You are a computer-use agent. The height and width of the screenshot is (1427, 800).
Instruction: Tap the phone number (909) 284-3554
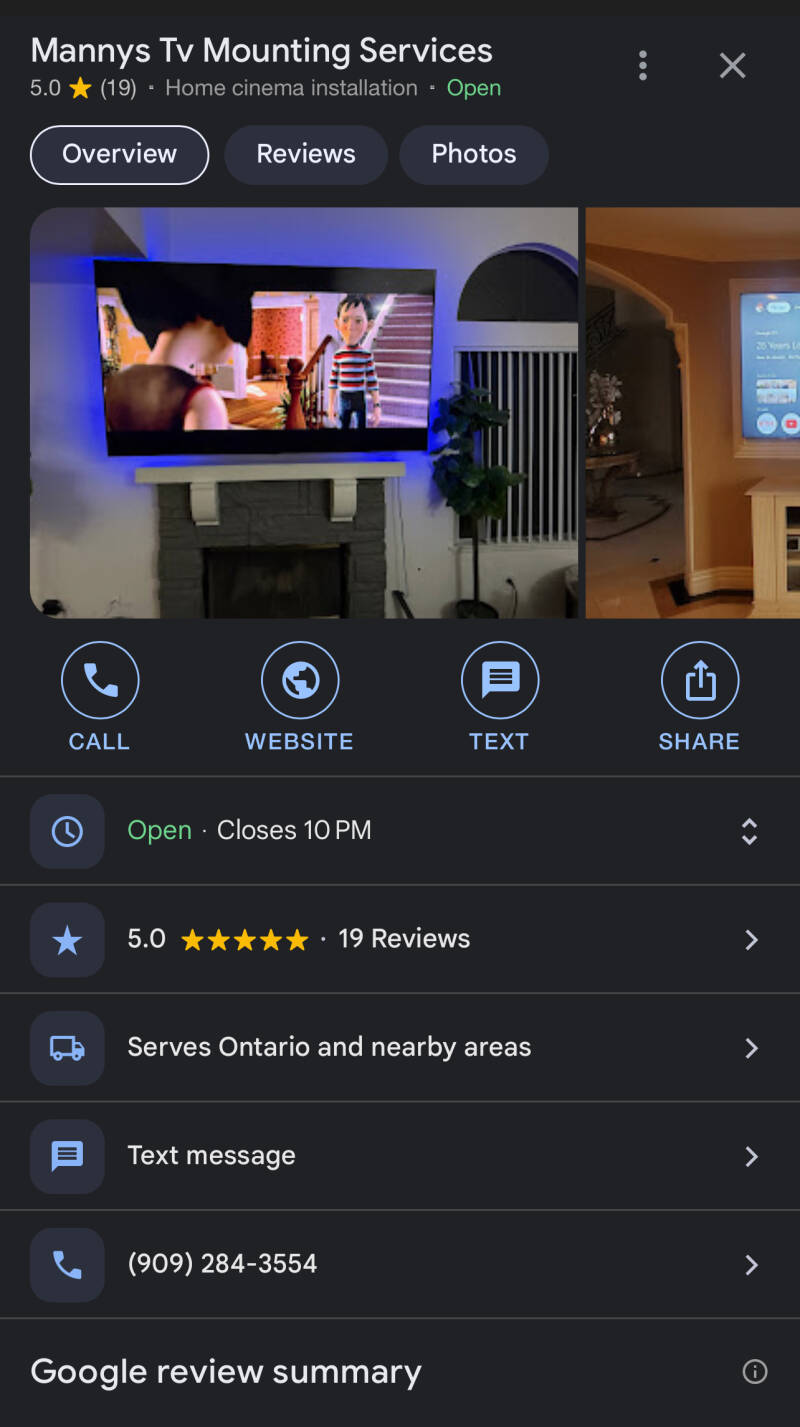point(400,1264)
